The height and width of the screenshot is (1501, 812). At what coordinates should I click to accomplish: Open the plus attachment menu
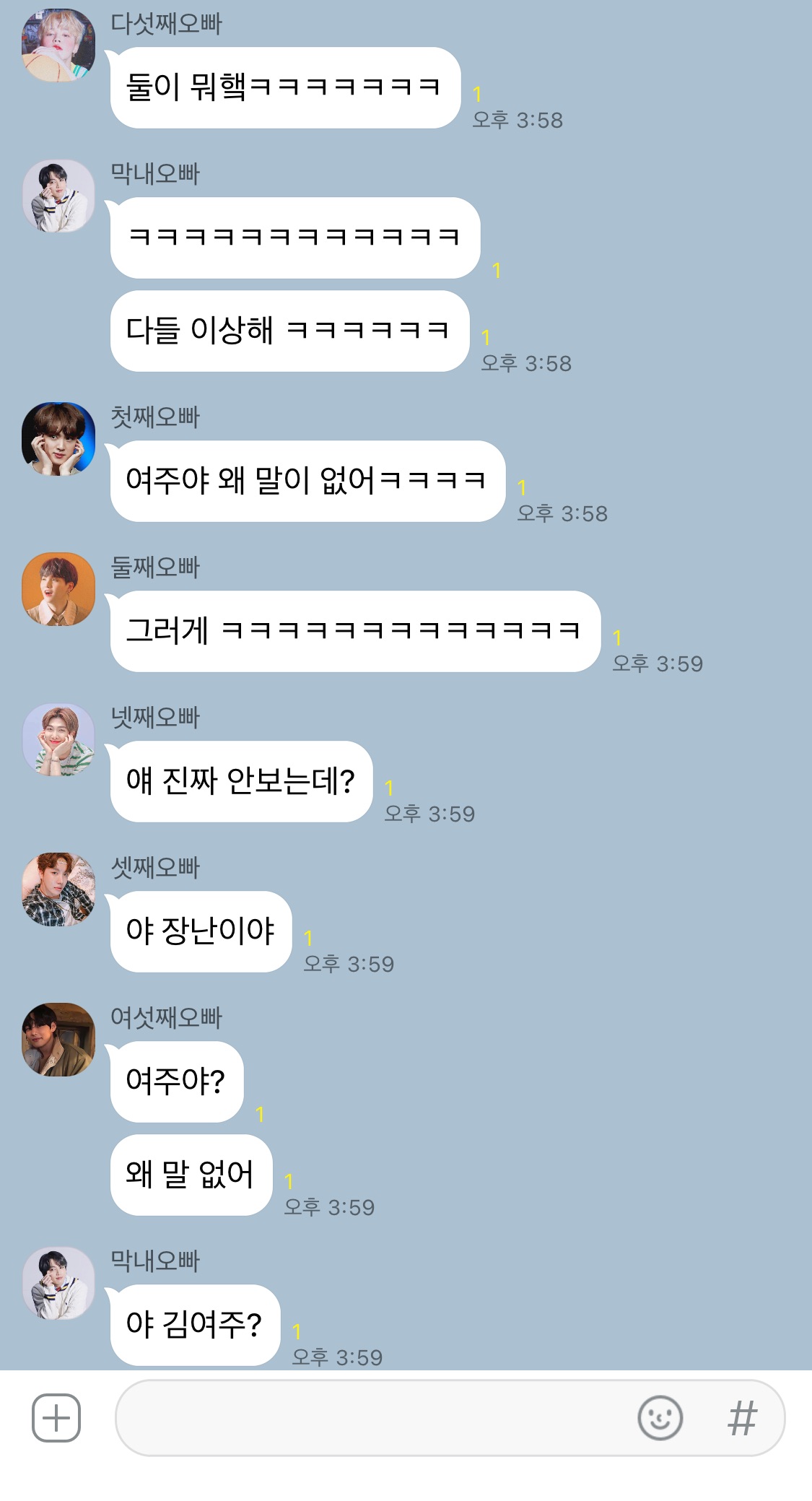pyautogui.click(x=56, y=1418)
